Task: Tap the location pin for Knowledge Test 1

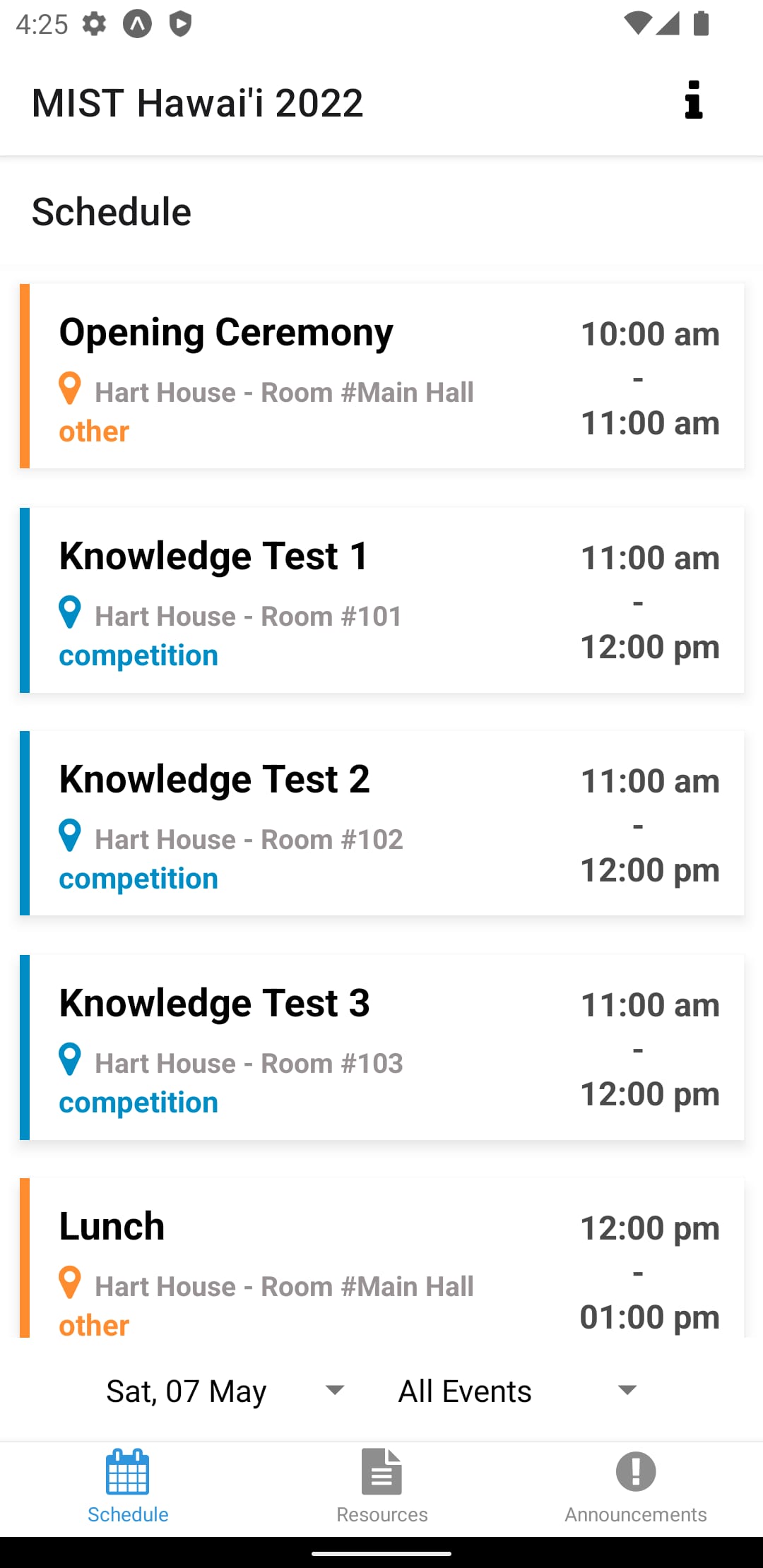Action: coord(70,612)
